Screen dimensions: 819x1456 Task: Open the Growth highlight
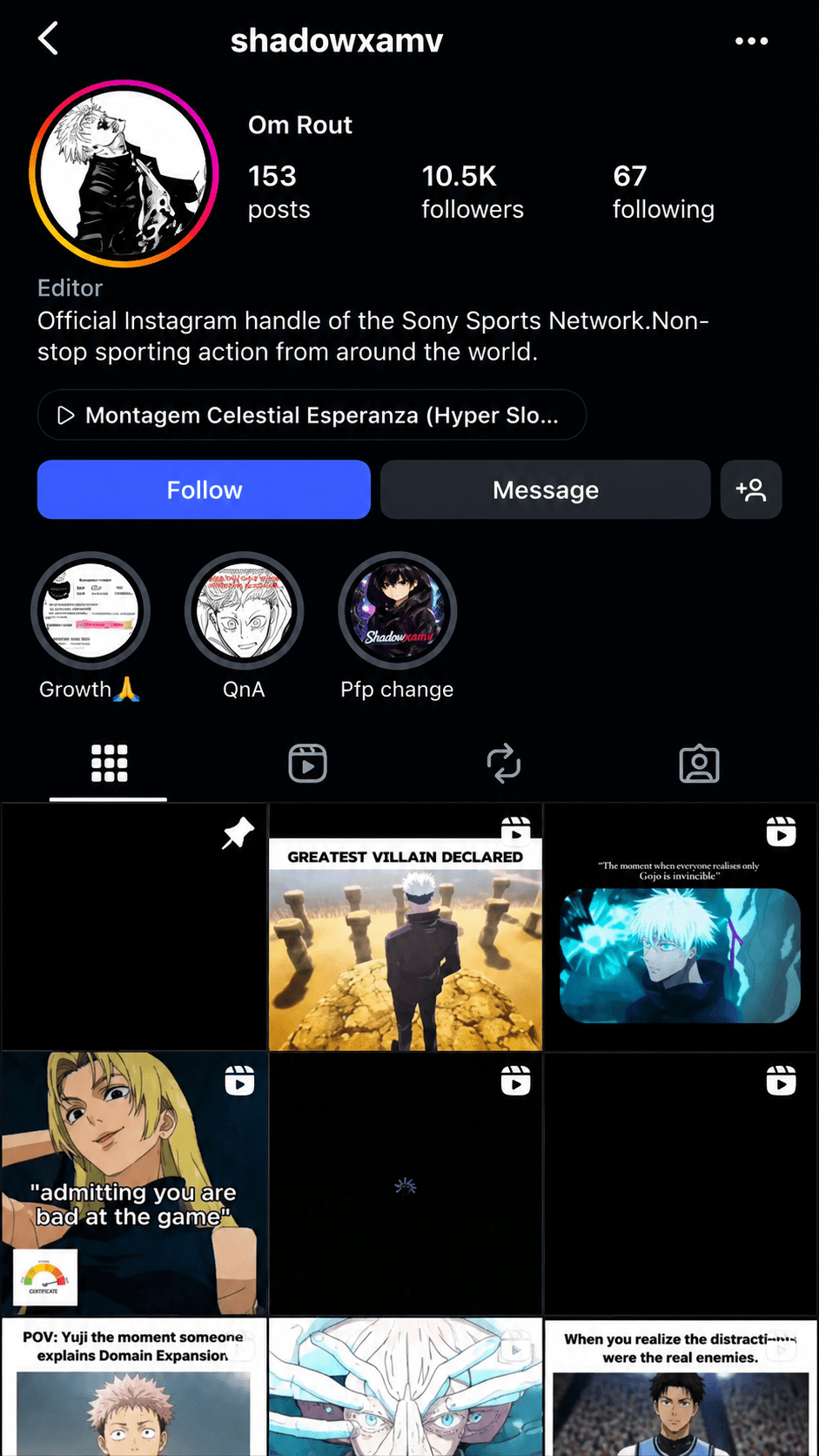point(91,611)
